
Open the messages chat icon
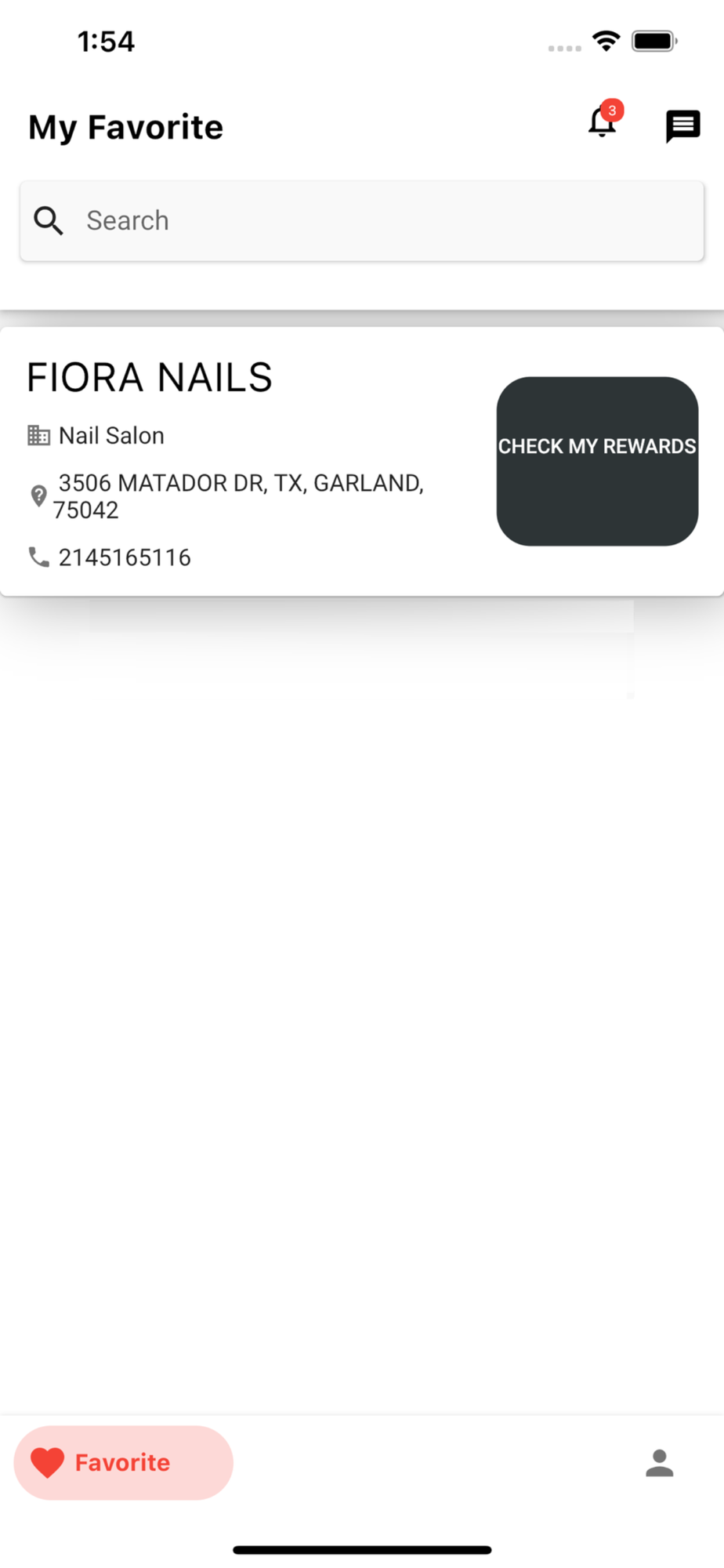pyautogui.click(x=682, y=125)
